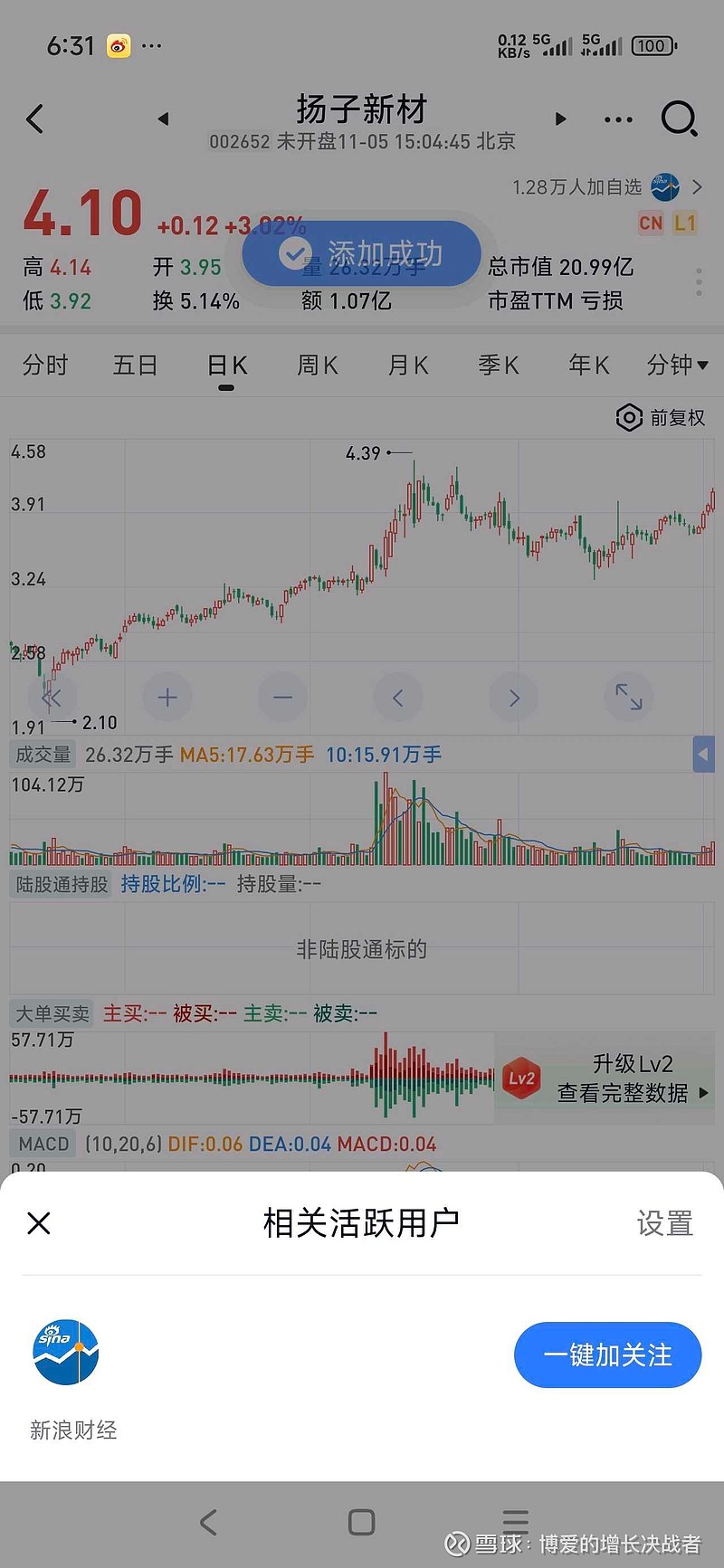Image resolution: width=724 pixels, height=1568 pixels.
Task: Switch to the 周K tab
Action: [317, 366]
